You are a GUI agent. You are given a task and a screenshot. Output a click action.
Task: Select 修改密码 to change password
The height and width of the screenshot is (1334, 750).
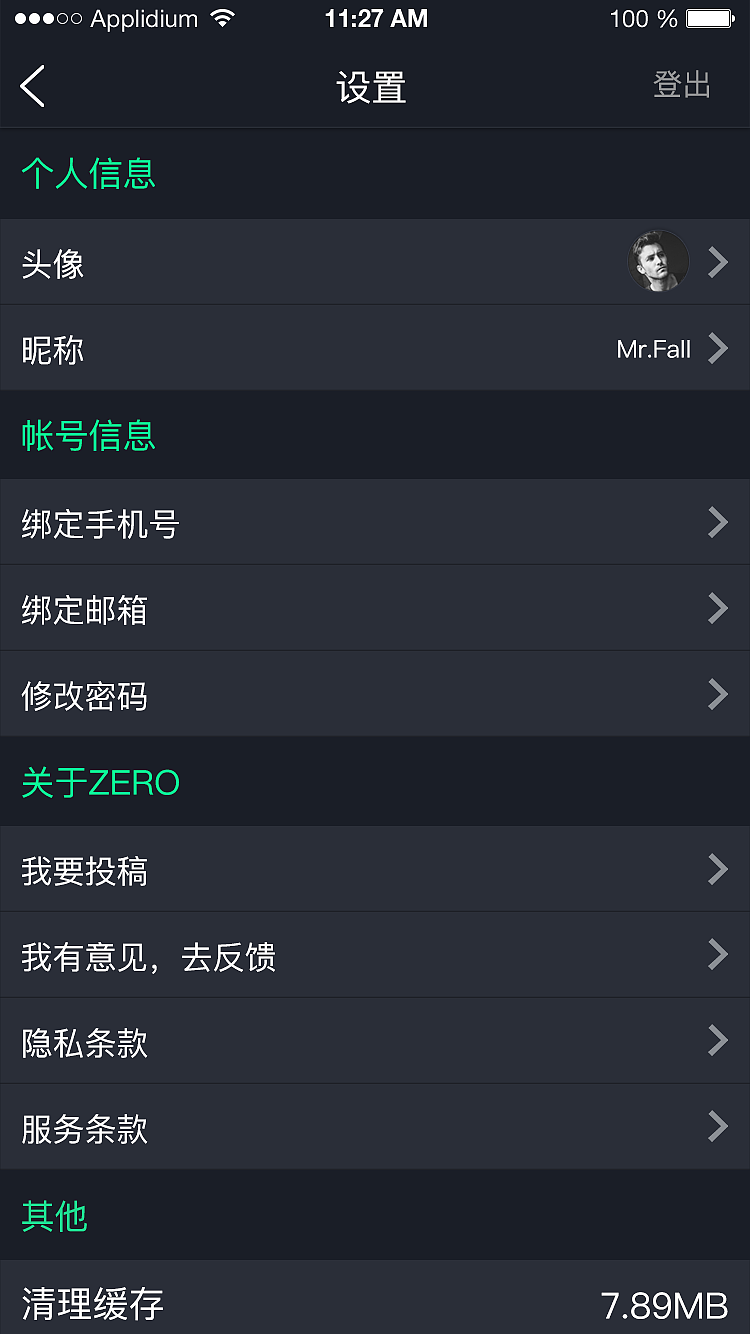[x=375, y=694]
